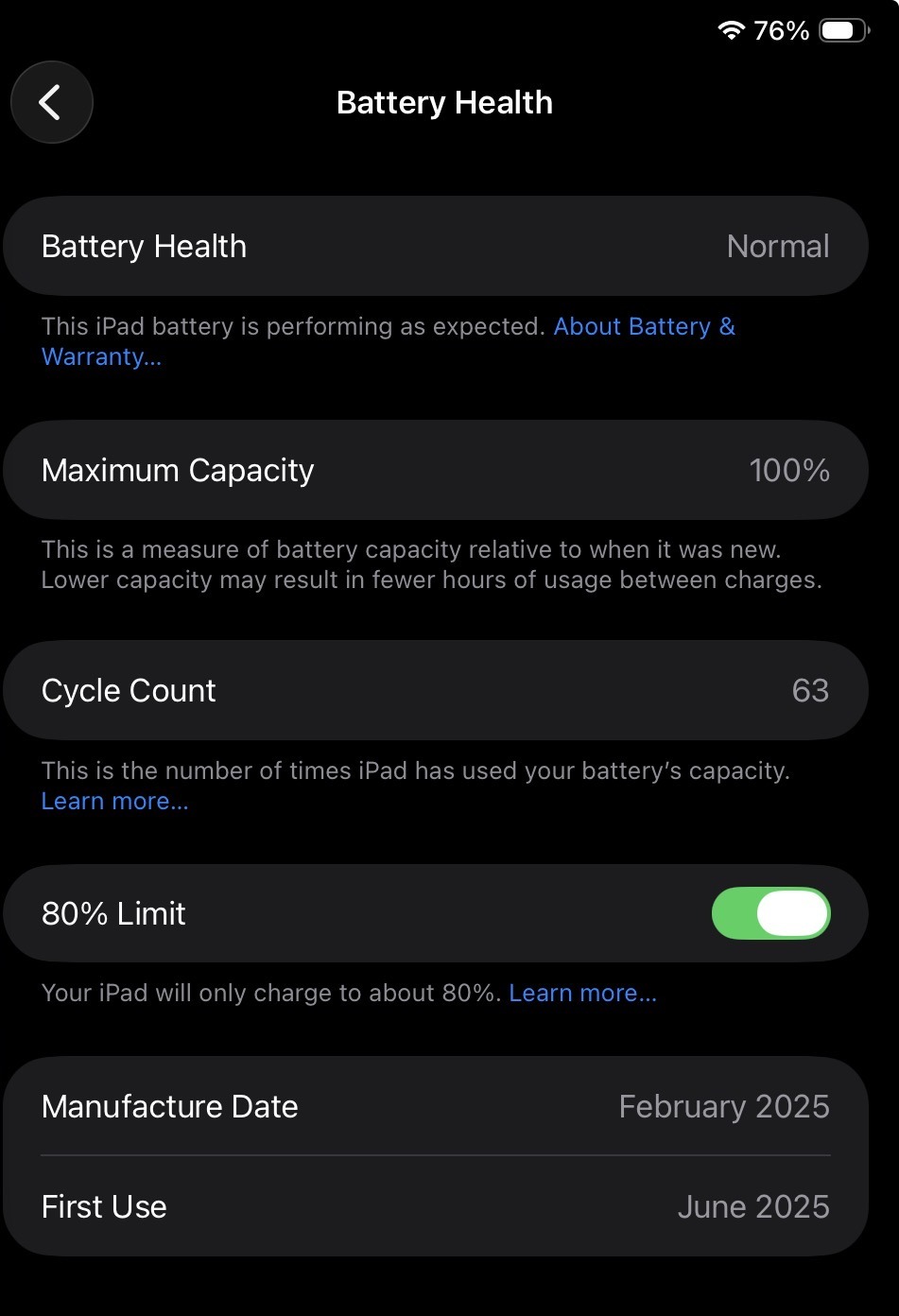The height and width of the screenshot is (1316, 899).
Task: Open Learn more about the 80% charge limit
Action: 582,994
